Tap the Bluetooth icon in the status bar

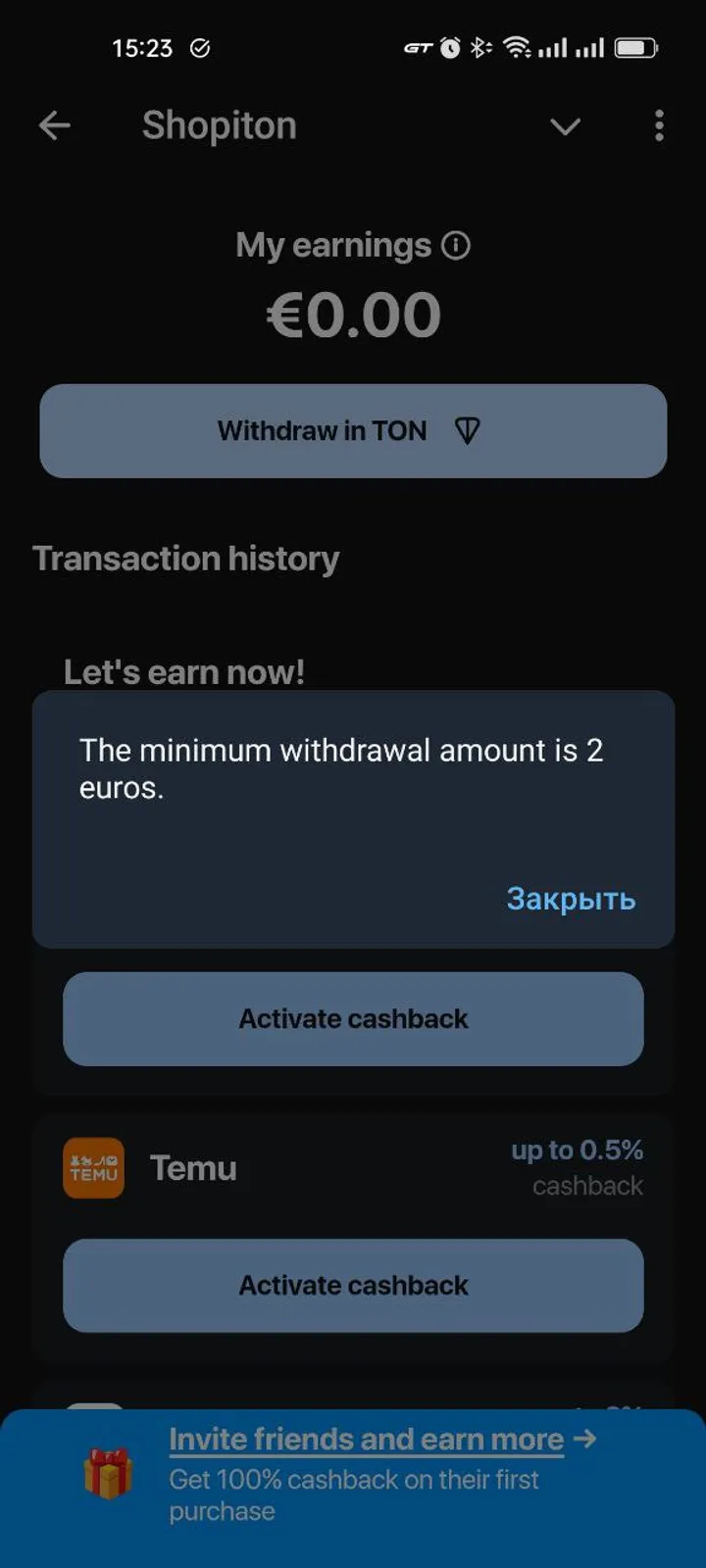click(x=479, y=47)
